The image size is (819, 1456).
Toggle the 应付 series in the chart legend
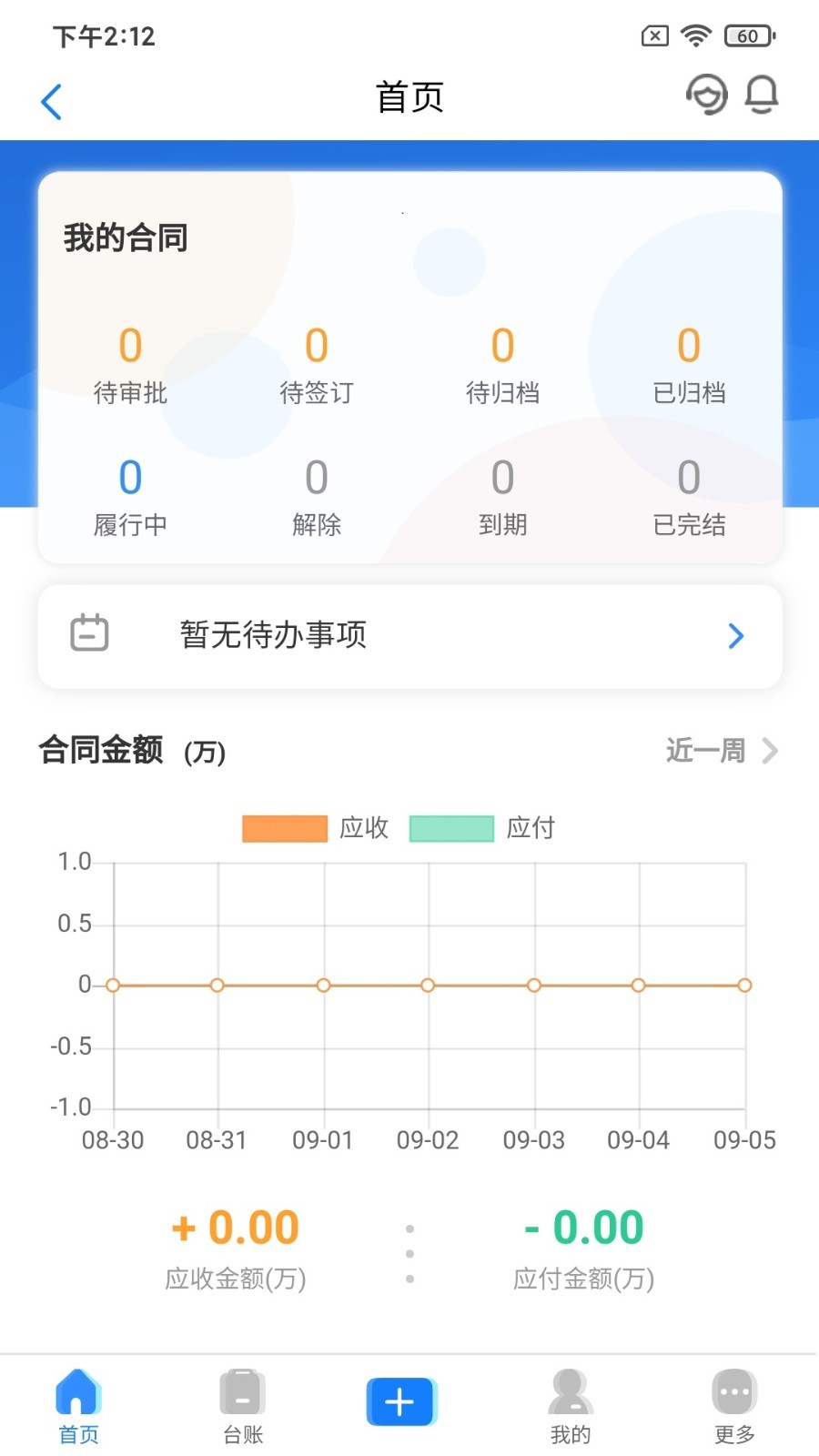click(x=531, y=828)
